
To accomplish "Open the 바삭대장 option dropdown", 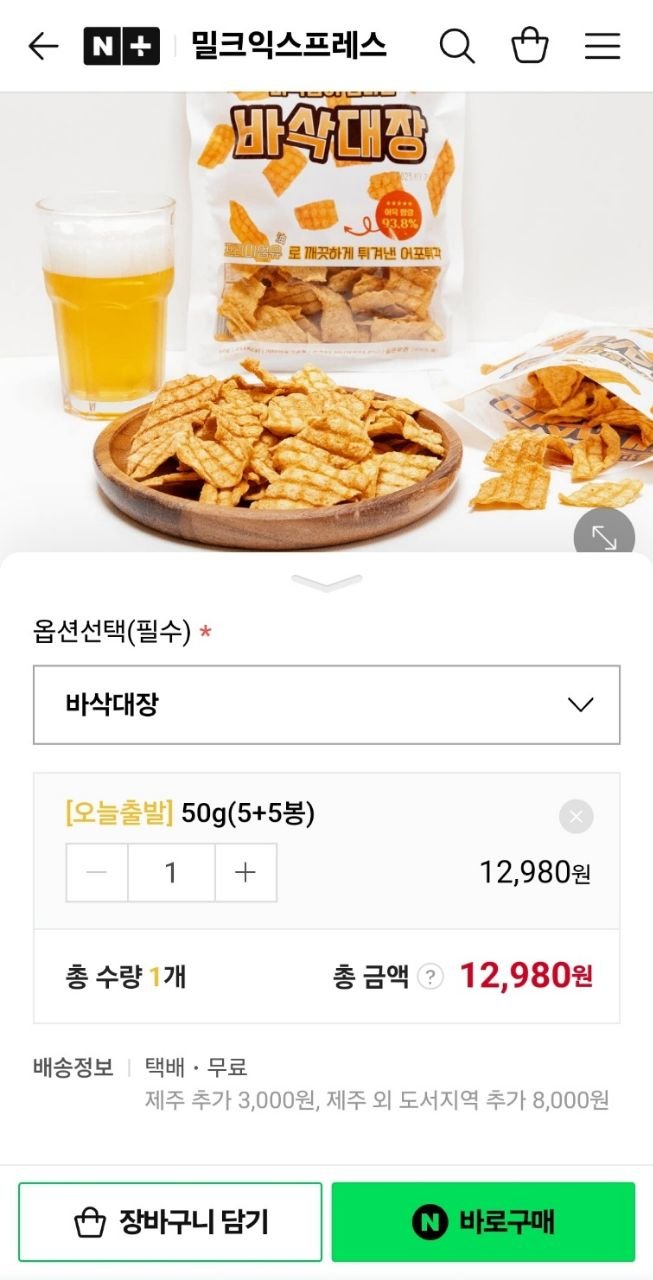I will (326, 705).
